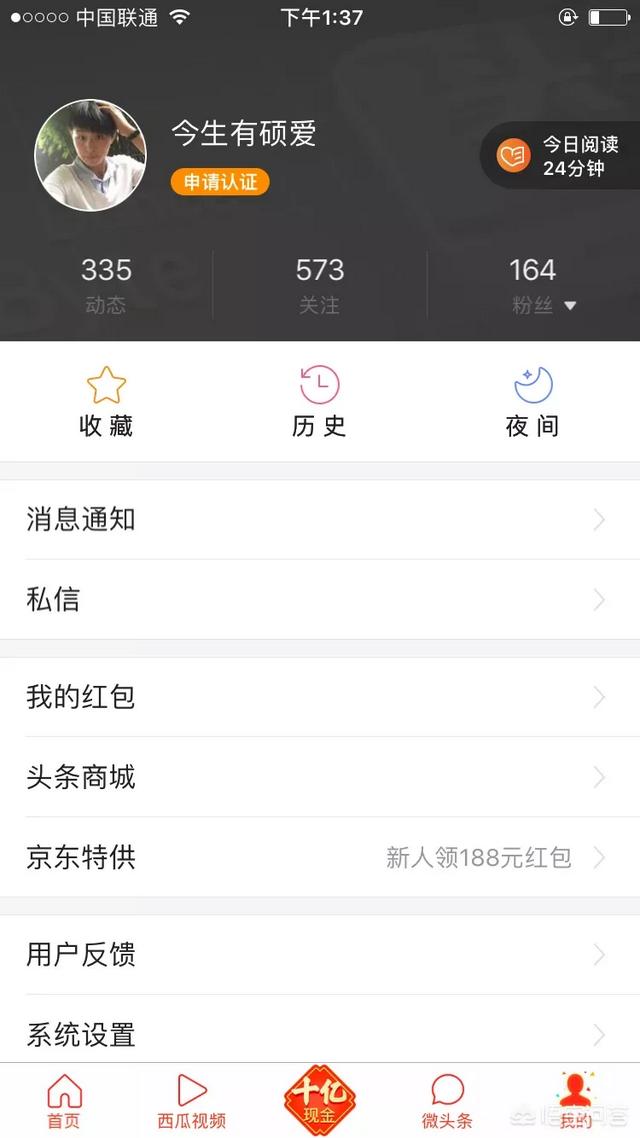
Task: Open 今日阅读 reading time badge
Action: pos(562,156)
